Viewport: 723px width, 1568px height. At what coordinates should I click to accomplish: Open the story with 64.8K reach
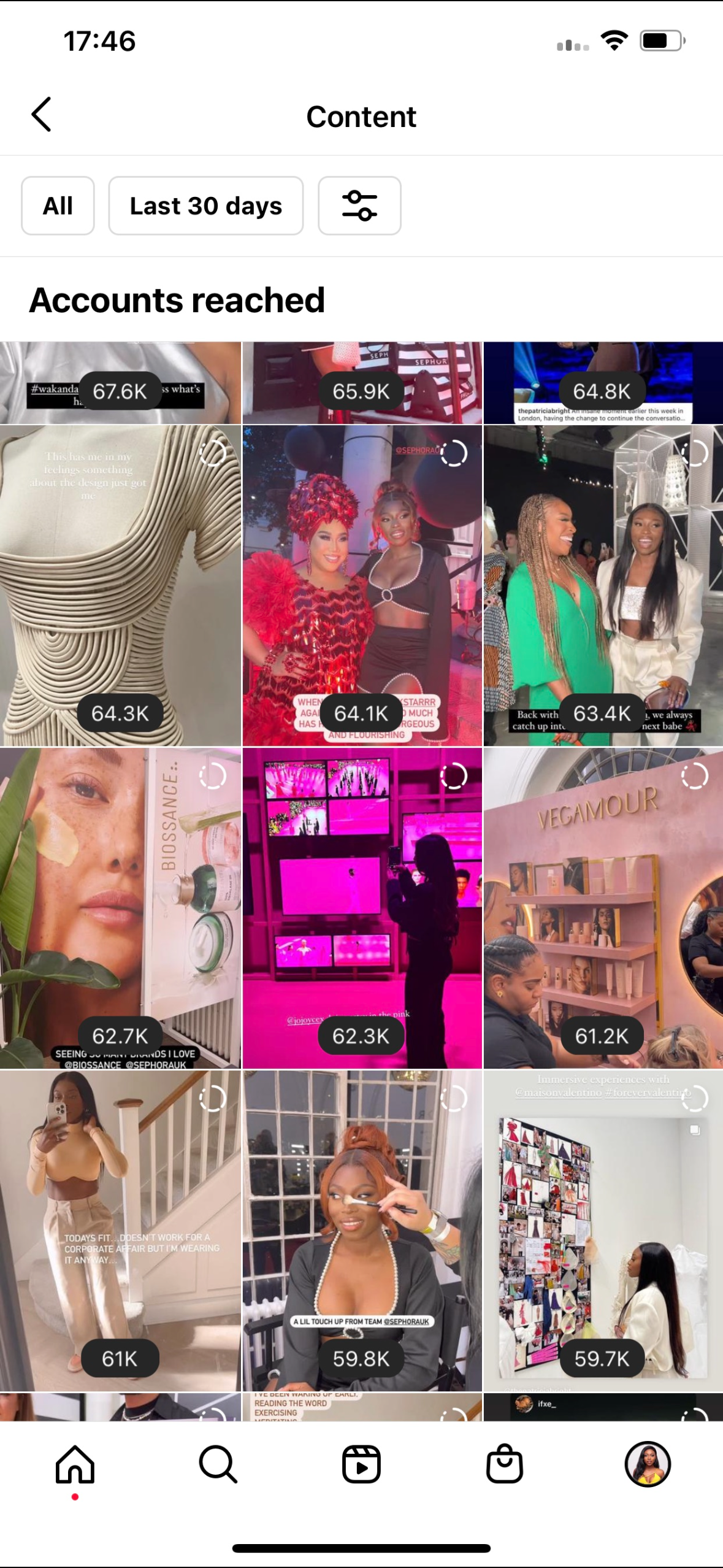click(603, 383)
